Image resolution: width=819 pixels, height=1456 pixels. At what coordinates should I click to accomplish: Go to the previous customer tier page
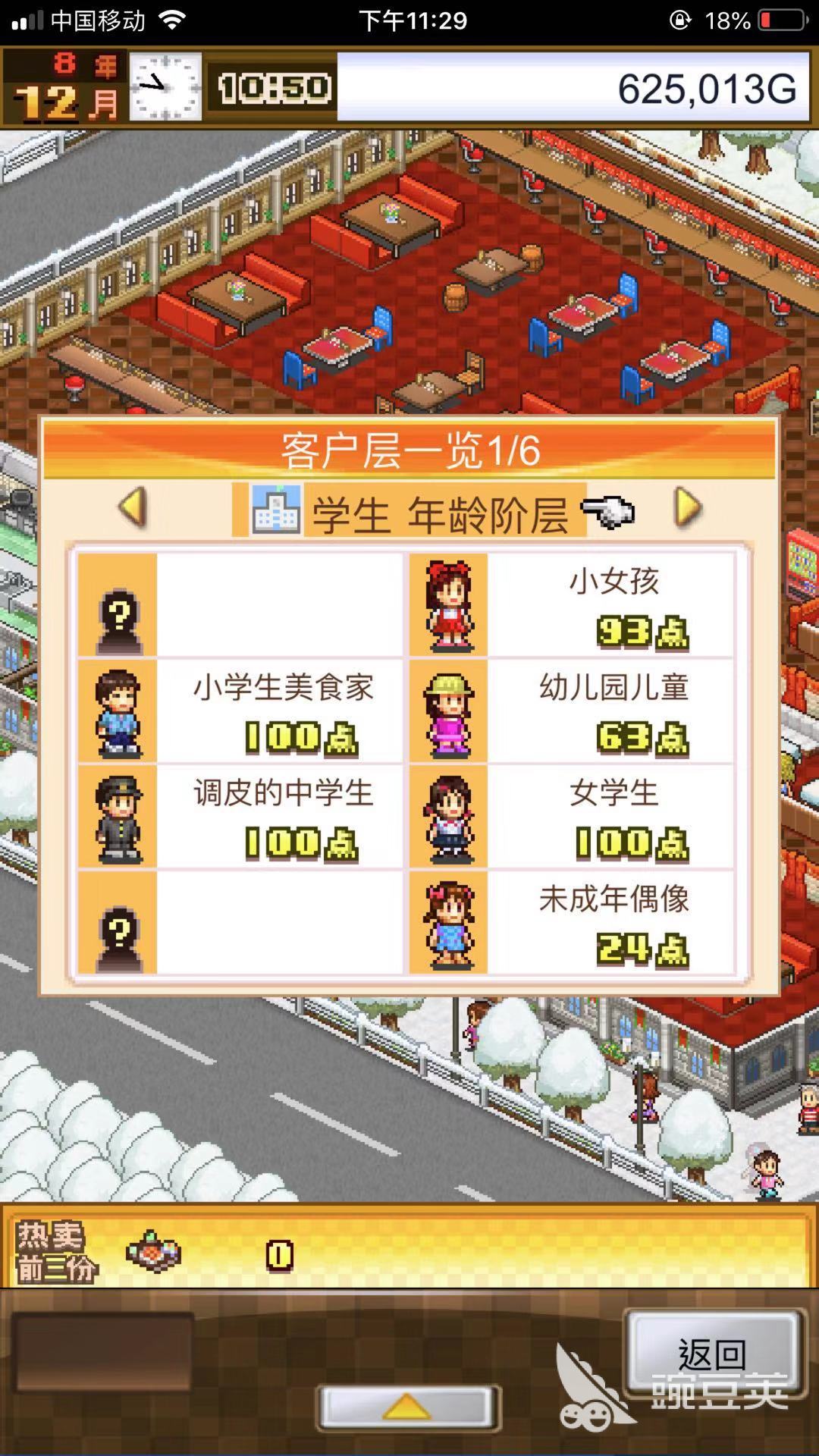tap(133, 508)
